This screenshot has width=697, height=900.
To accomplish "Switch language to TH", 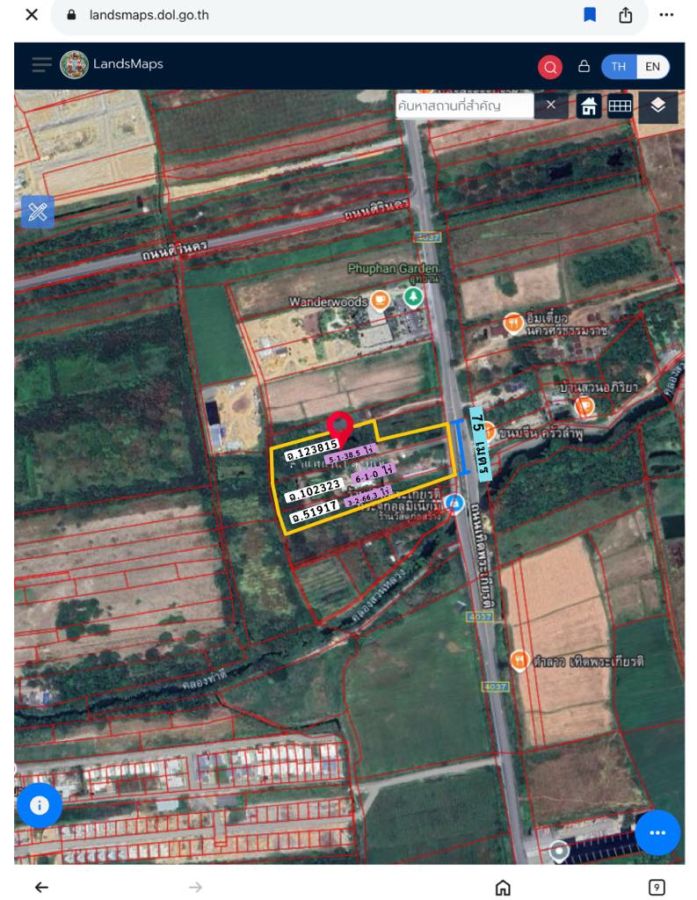I will coord(619,66).
